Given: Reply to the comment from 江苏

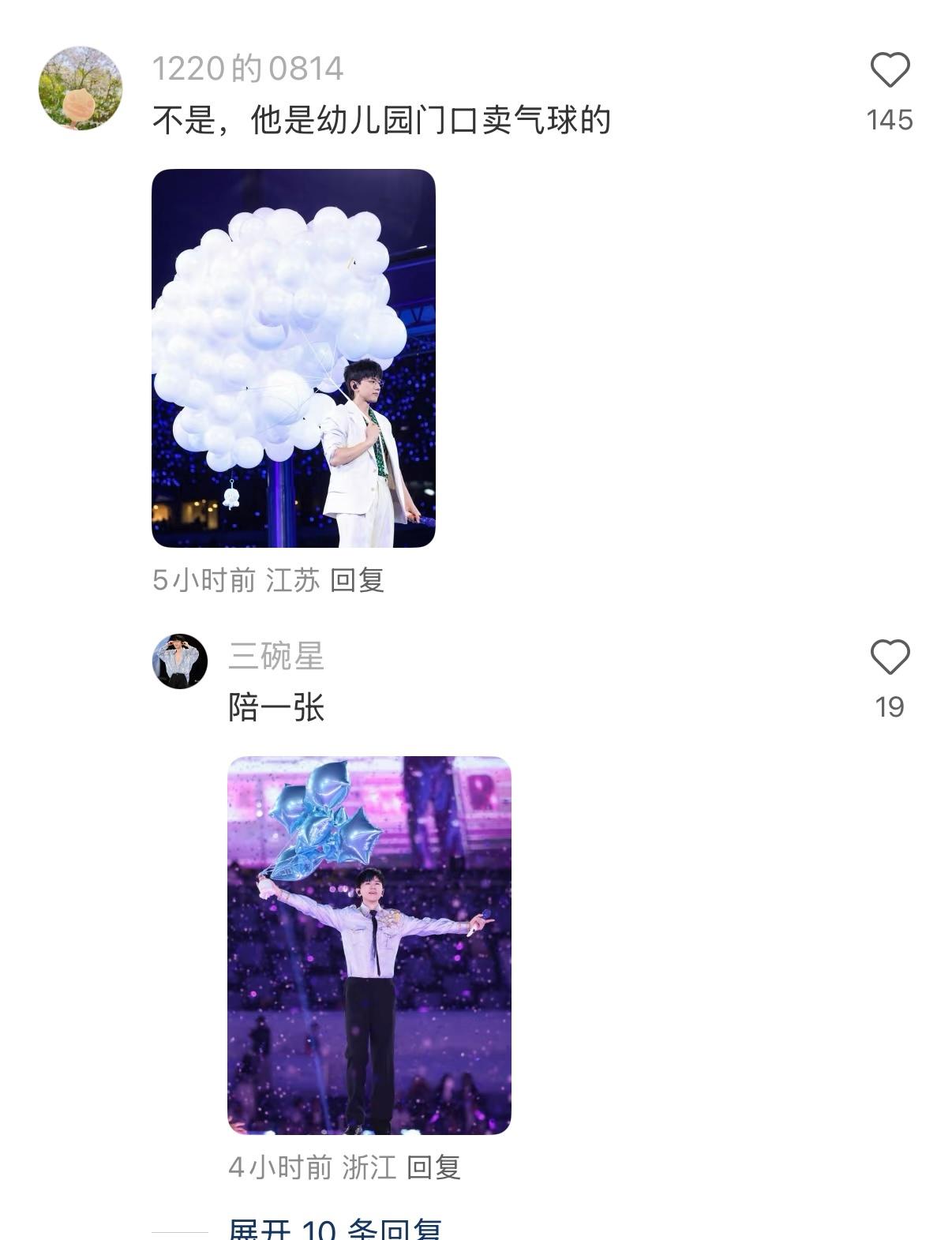Looking at the screenshot, I should [357, 581].
